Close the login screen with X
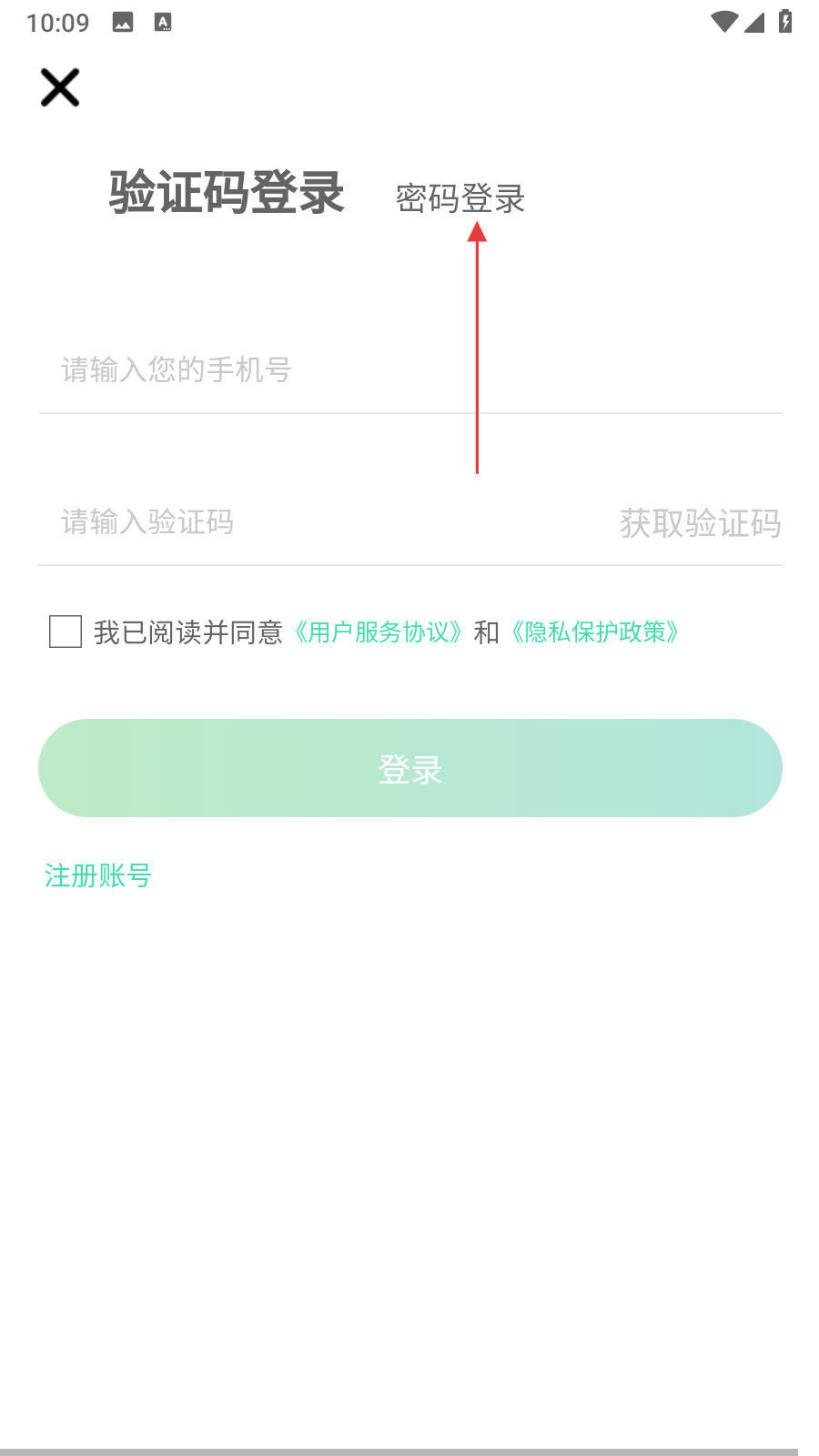The width and height of the screenshot is (819, 1456). click(60, 87)
